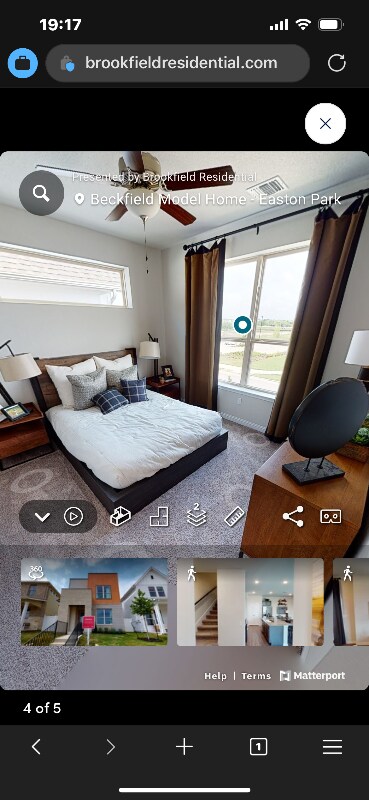Play the guided tour

[x=73, y=517]
